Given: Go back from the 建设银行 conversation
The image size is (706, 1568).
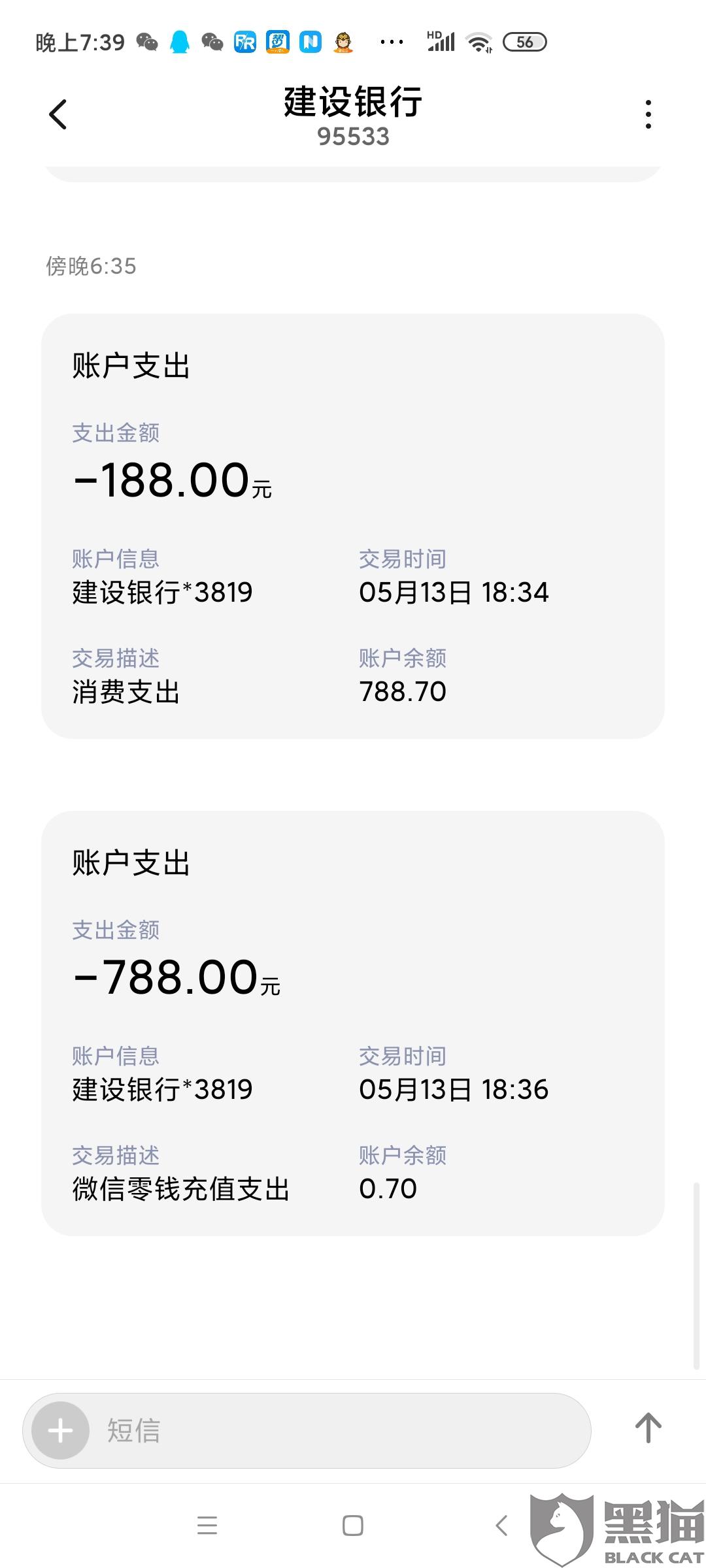Looking at the screenshot, I should click(58, 114).
